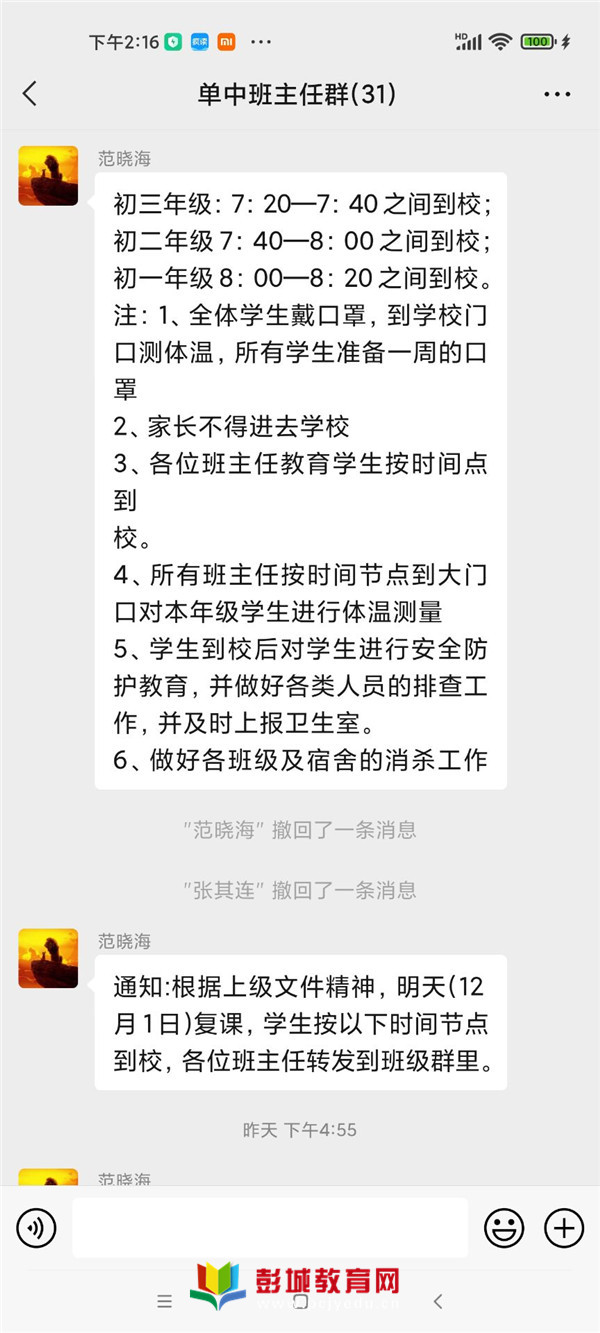Switch to voice message input

[37, 1227]
